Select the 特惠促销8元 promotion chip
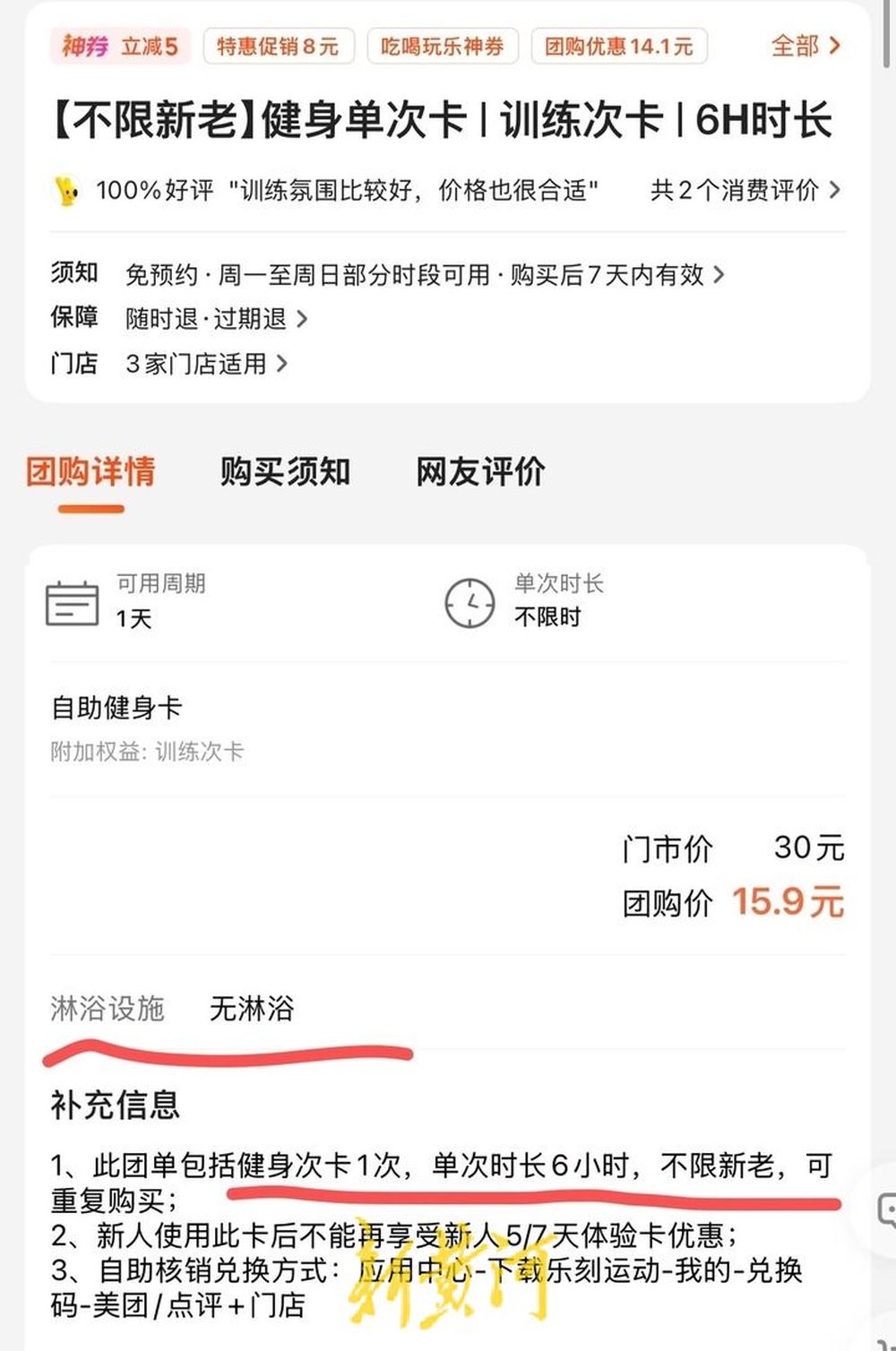Screen dimensions: 896x1351 point(278,46)
